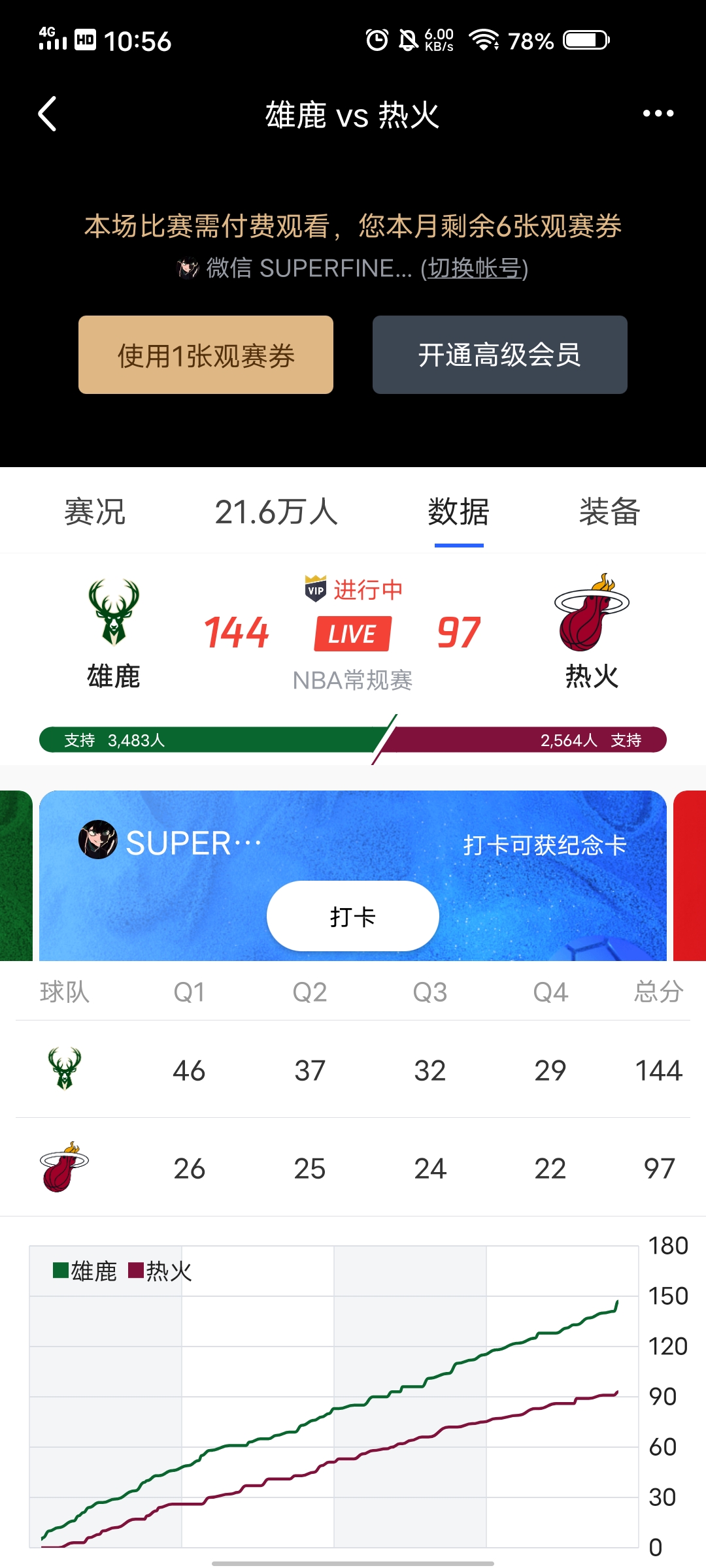
Task: Open the three-dot overflow menu
Action: point(658,114)
